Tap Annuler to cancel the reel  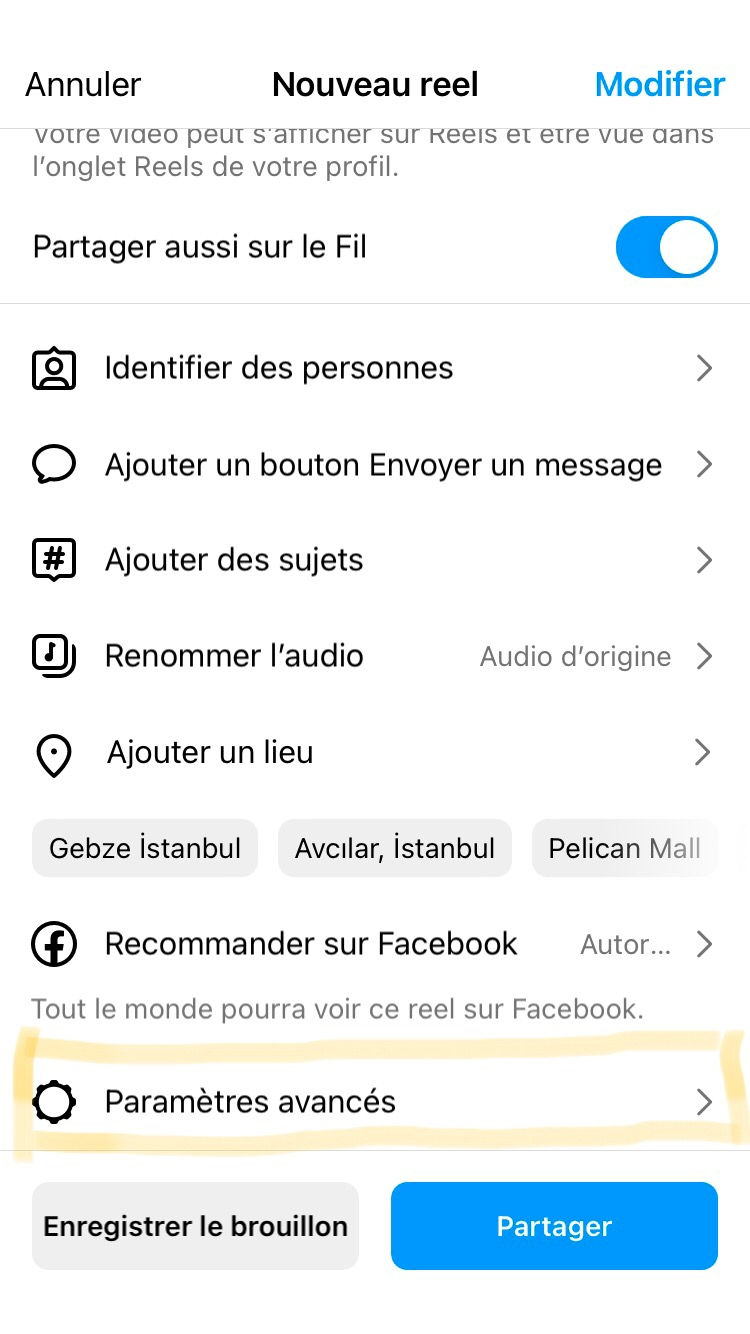click(x=83, y=84)
